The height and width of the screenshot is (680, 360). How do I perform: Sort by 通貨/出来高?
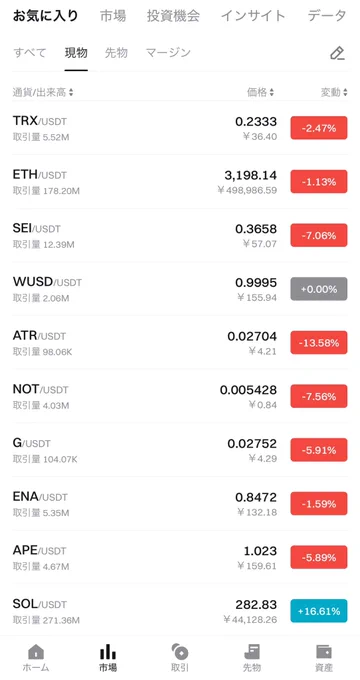pyautogui.click(x=43, y=92)
